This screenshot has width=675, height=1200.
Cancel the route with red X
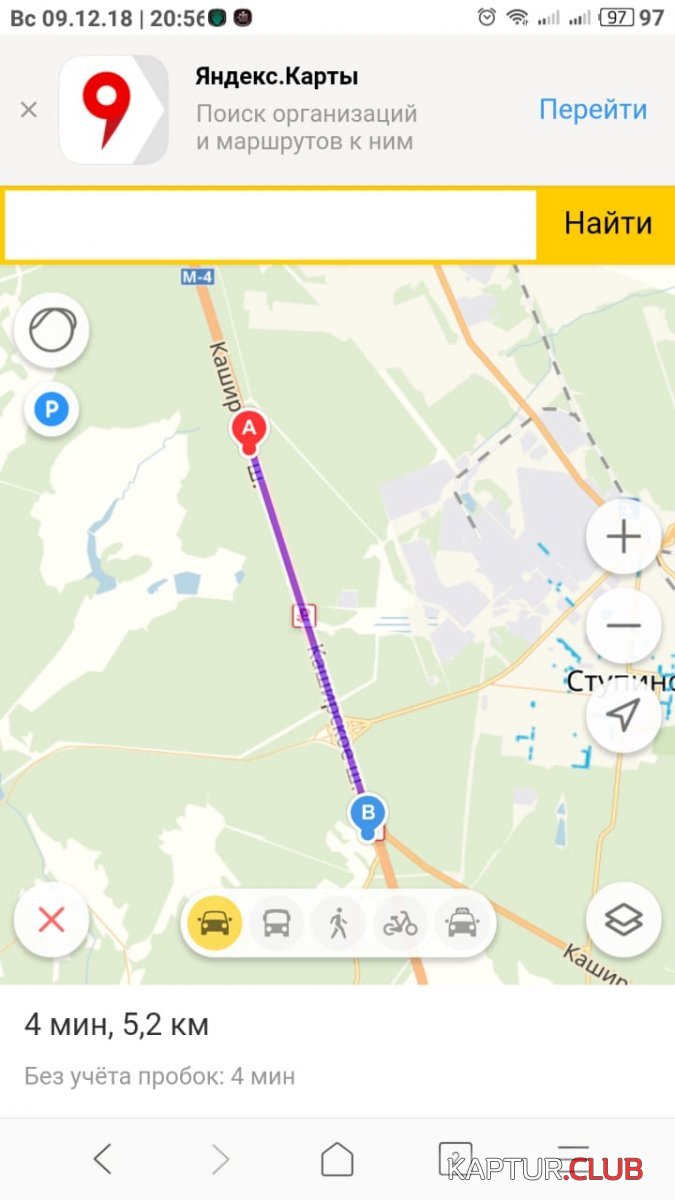52,921
